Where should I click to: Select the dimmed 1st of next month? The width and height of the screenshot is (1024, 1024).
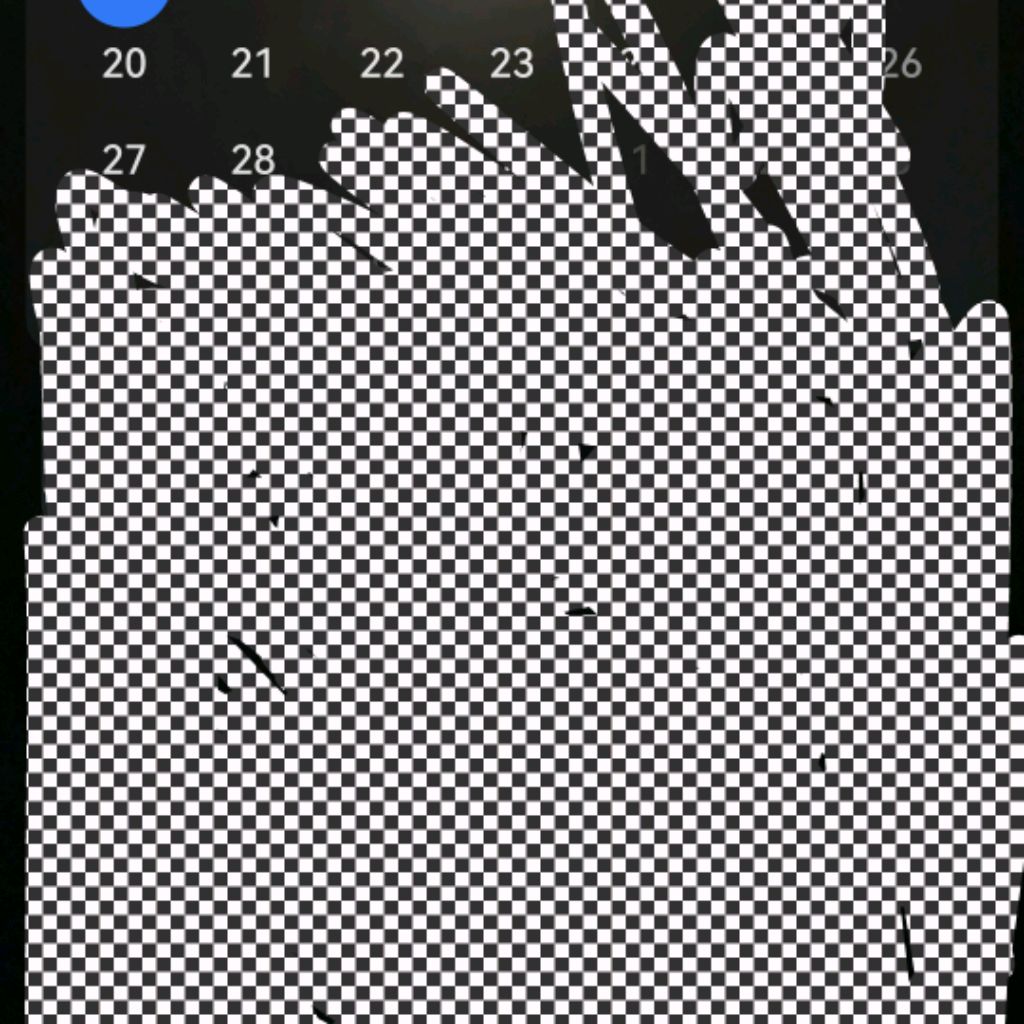click(x=641, y=159)
